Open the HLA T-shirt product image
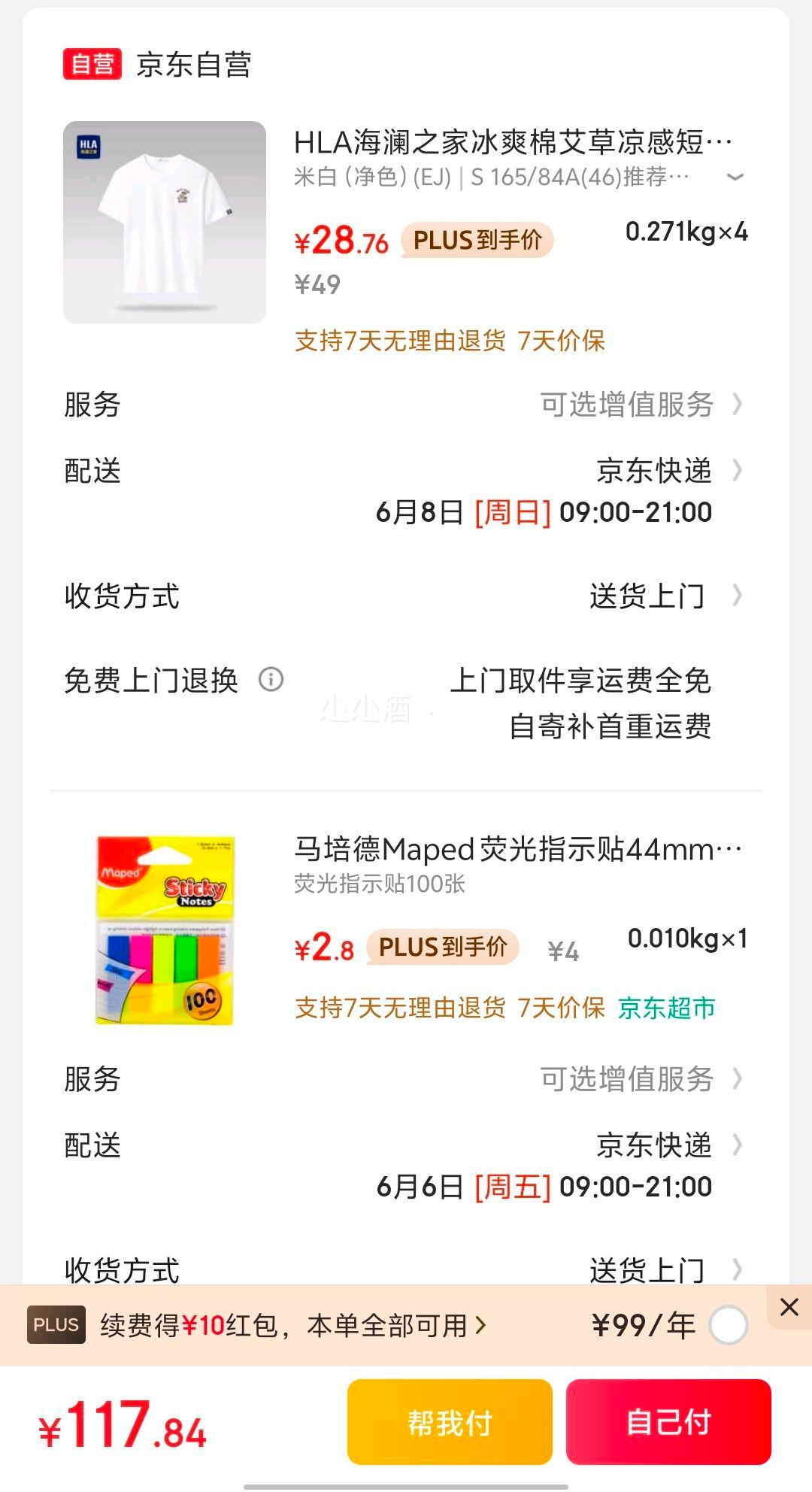This screenshot has width=812, height=1492. pyautogui.click(x=165, y=223)
